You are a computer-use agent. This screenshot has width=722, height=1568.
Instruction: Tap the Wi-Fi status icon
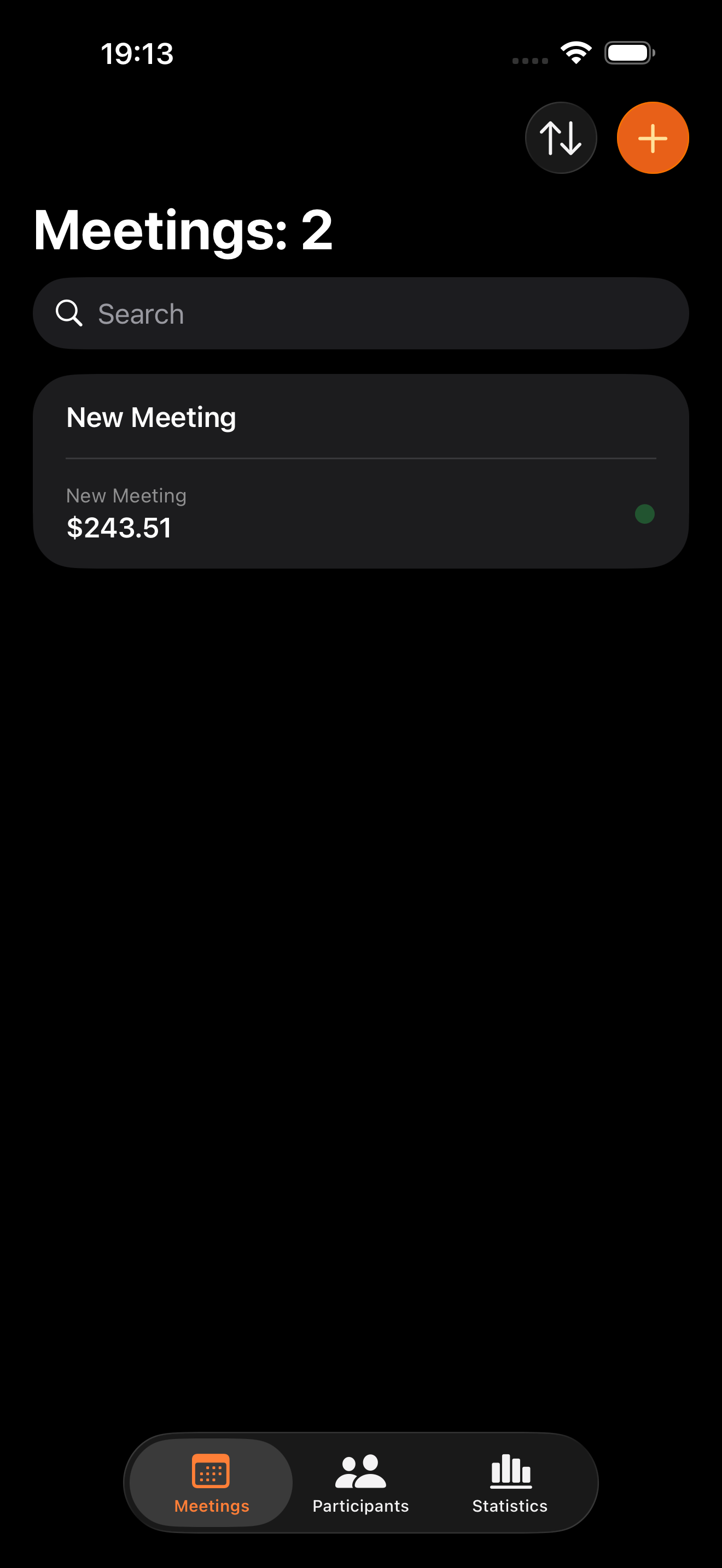tap(575, 52)
